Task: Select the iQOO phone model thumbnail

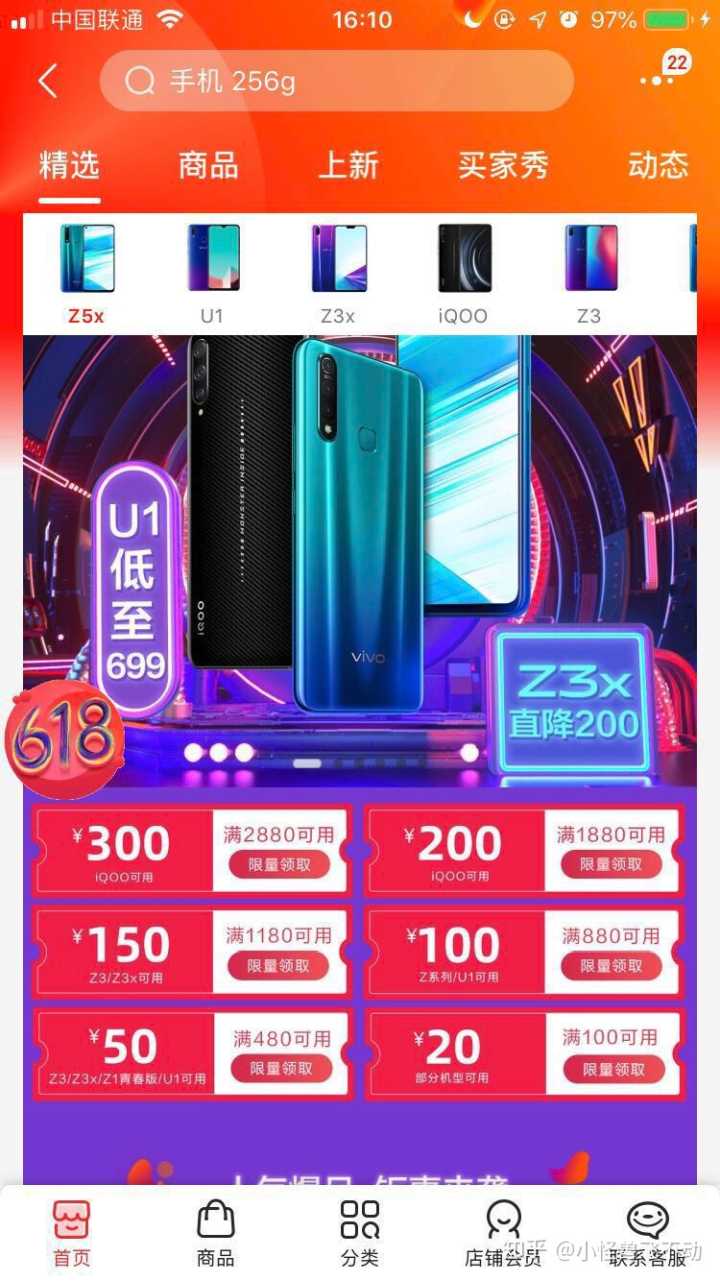Action: (463, 272)
